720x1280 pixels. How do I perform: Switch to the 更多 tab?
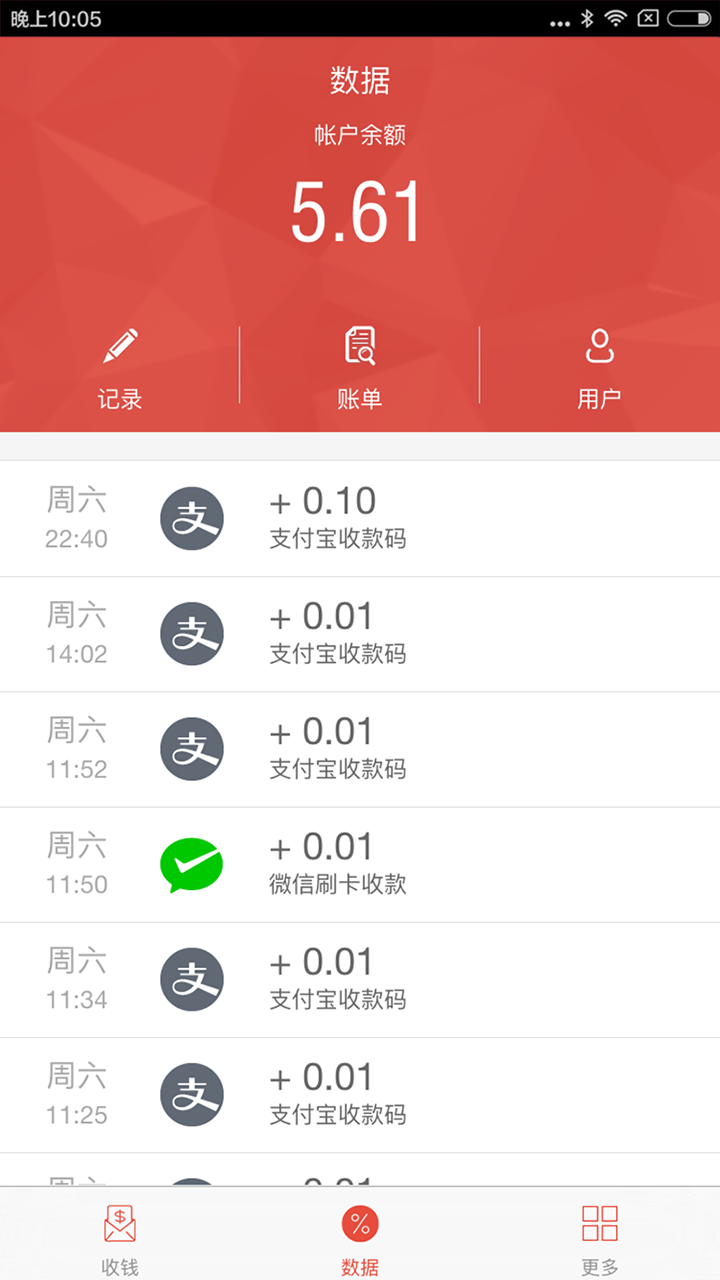tap(598, 1235)
